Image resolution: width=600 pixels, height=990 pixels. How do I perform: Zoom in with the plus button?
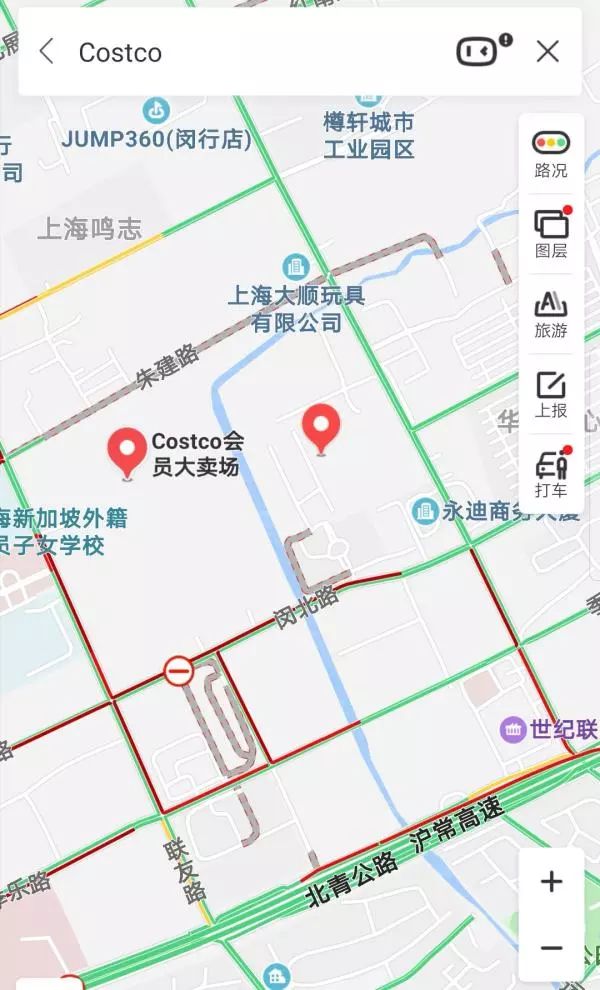[551, 881]
